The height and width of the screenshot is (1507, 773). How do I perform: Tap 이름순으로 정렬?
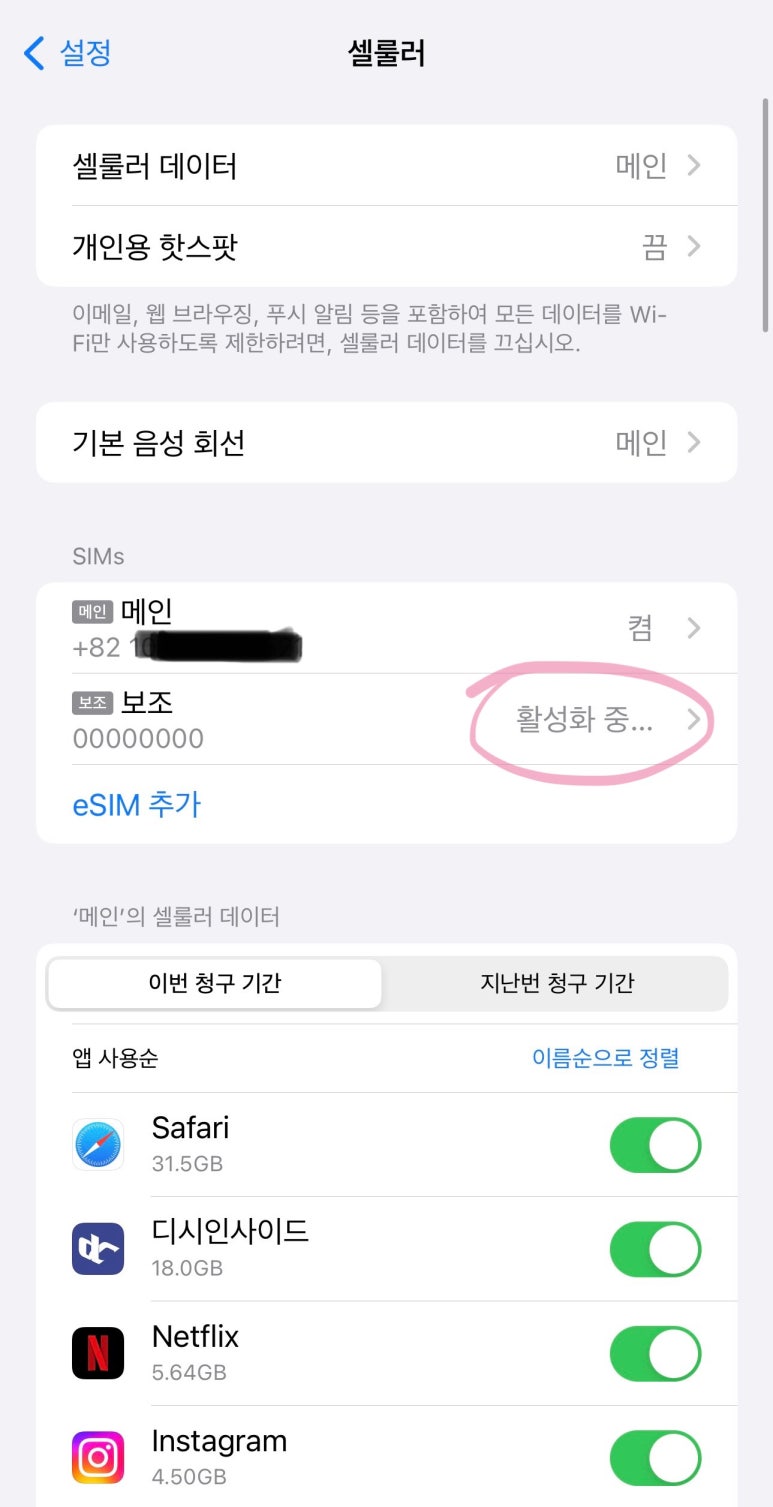[605, 1058]
